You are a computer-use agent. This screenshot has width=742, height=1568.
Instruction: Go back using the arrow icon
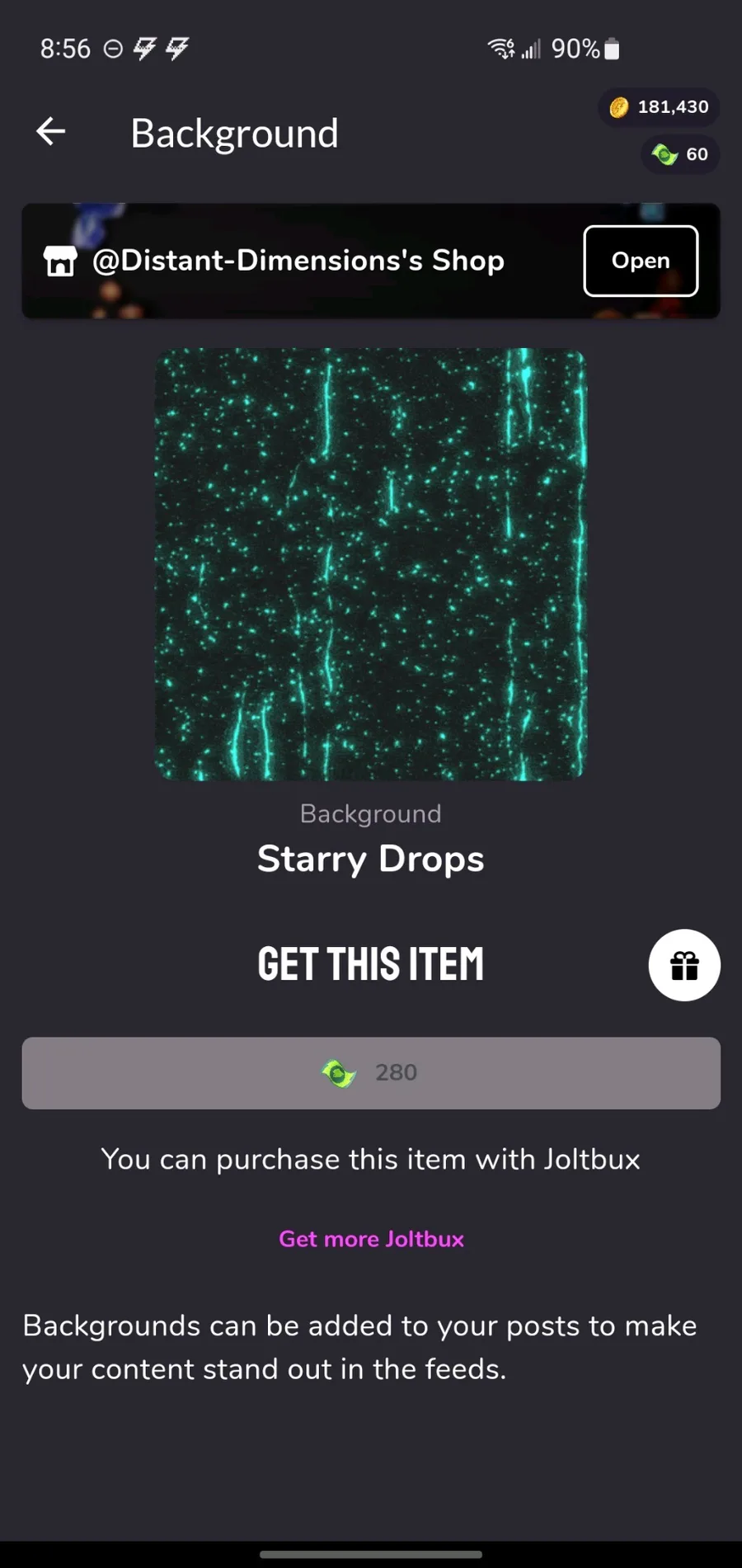pos(51,131)
